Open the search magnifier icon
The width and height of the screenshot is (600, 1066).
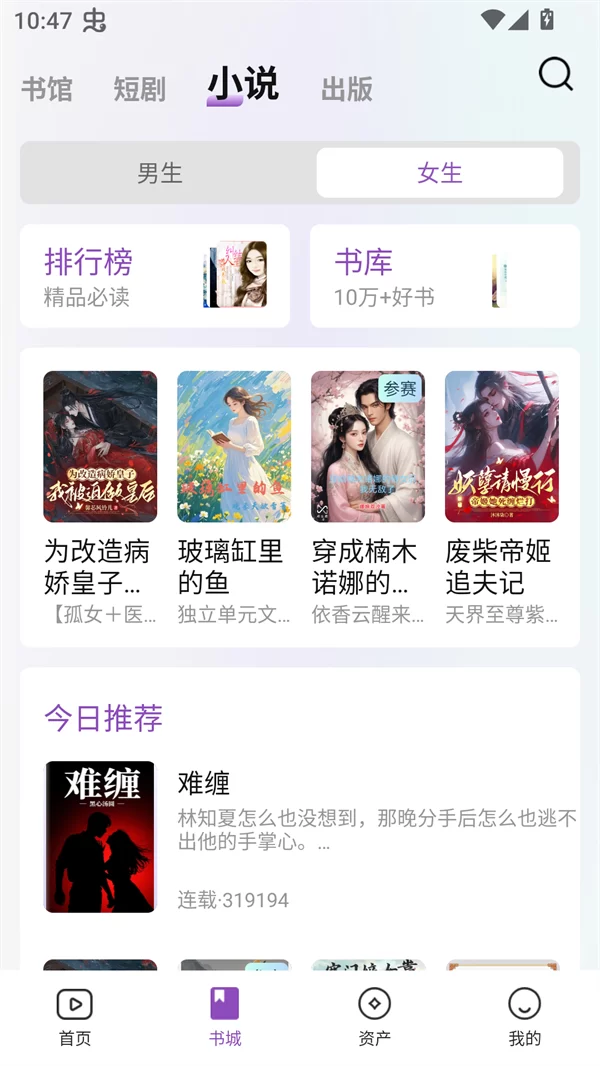tap(555, 75)
